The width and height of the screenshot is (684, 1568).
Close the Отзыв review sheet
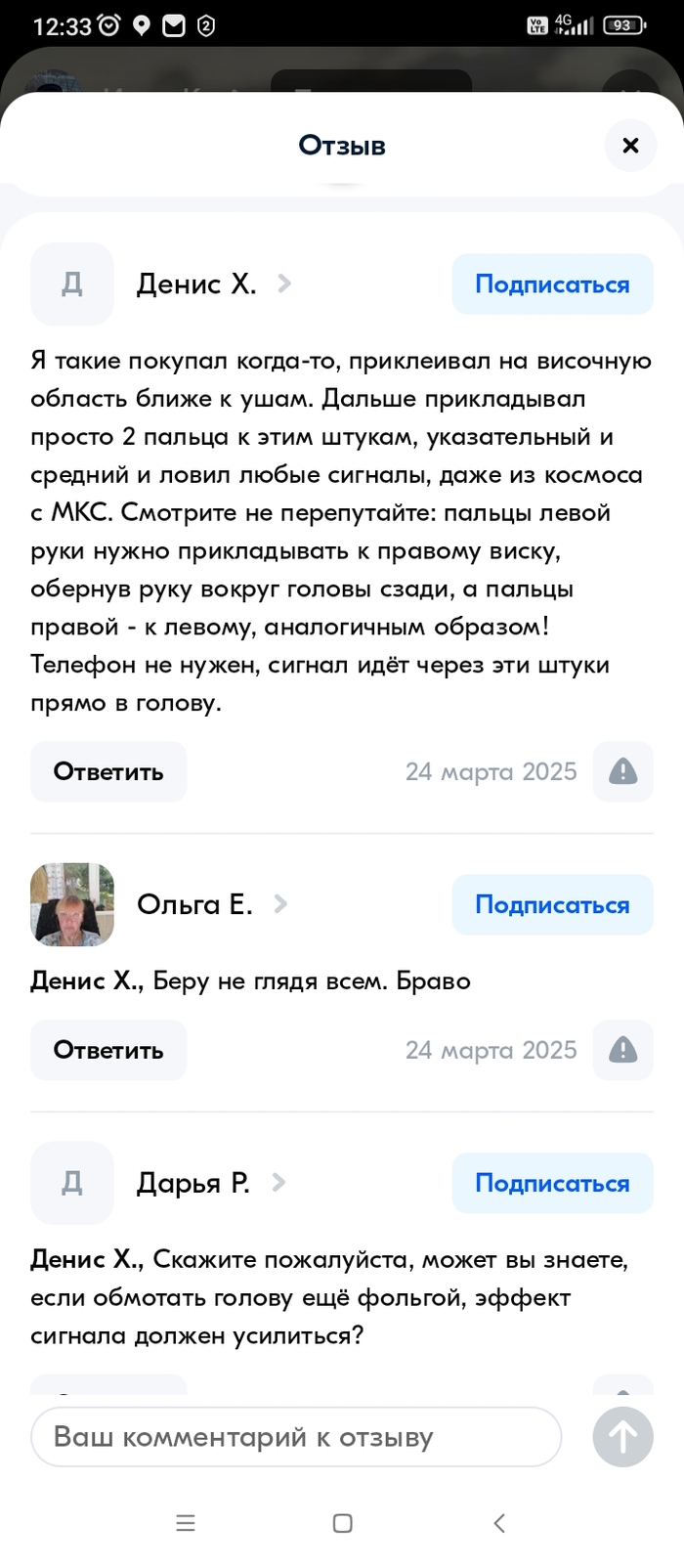[x=630, y=146]
